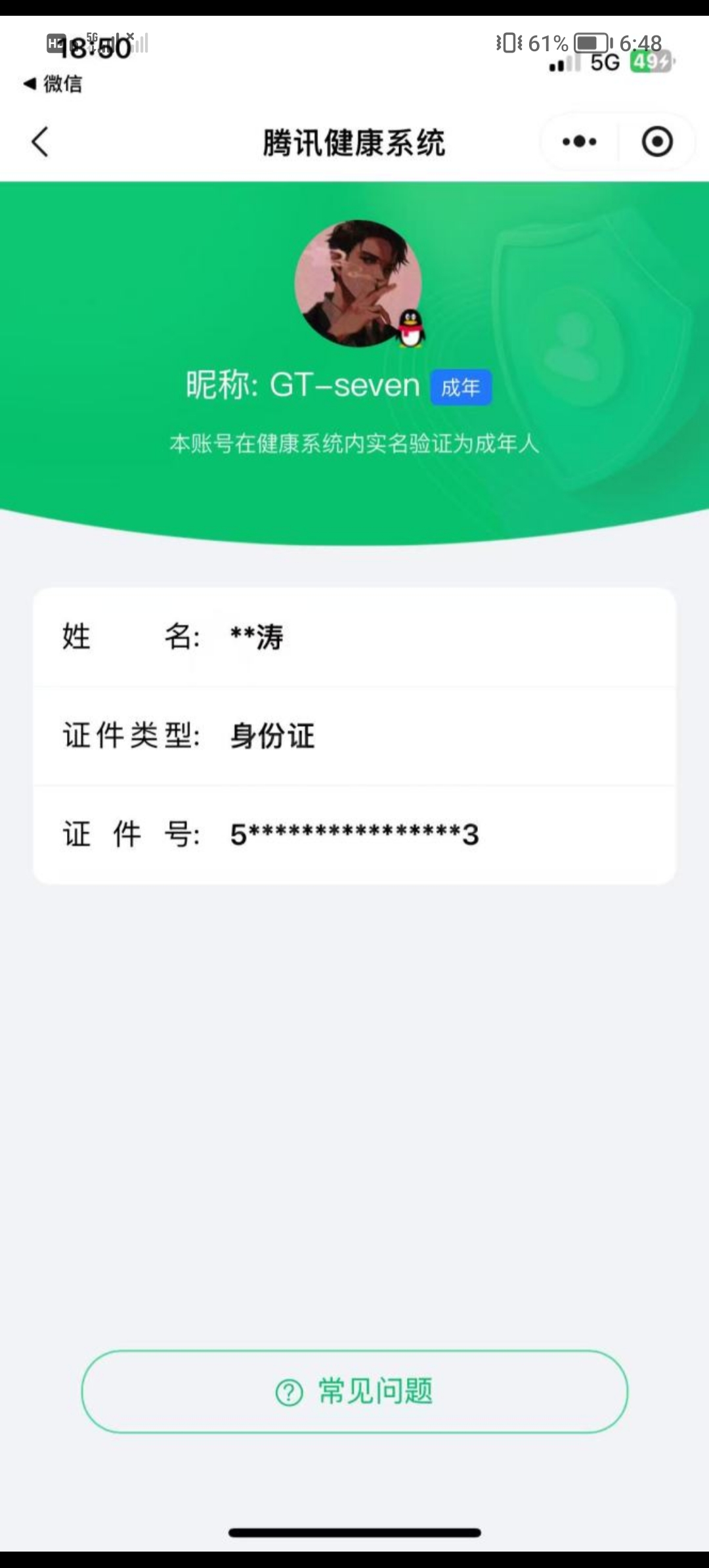709x1568 pixels.
Task: Close the mini program with the circle button
Action: (x=657, y=142)
